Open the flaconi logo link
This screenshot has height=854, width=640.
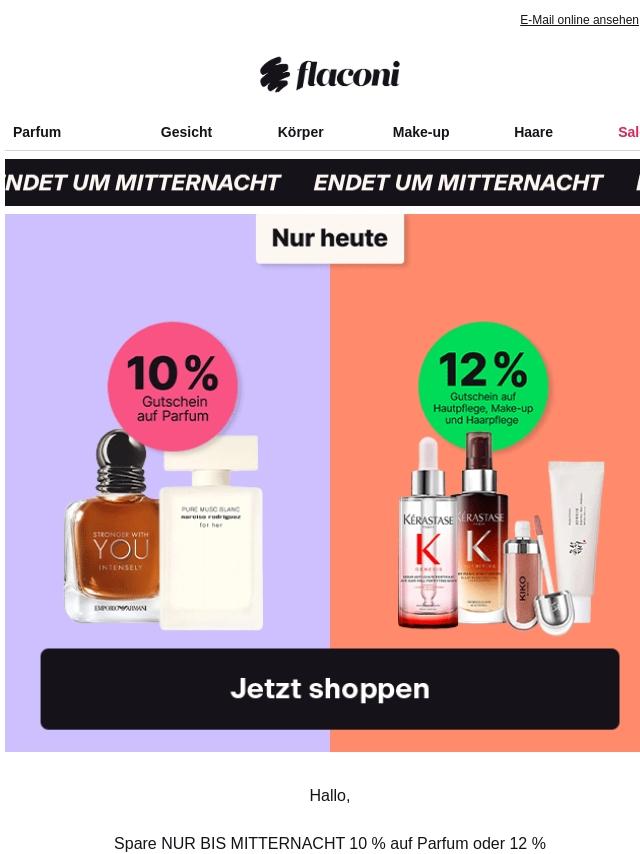click(329, 75)
